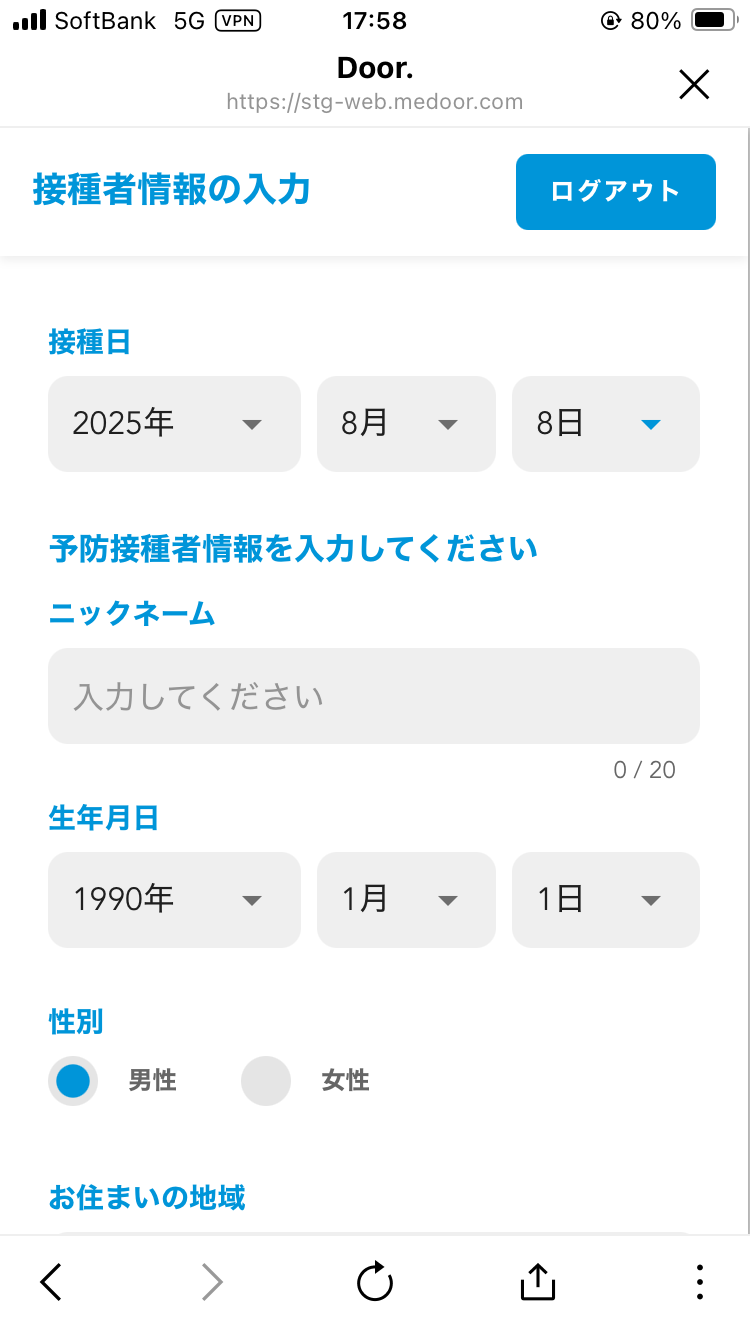Open the birth year dropdown showing 1990年
The width and height of the screenshot is (750, 1334).
tap(174, 900)
